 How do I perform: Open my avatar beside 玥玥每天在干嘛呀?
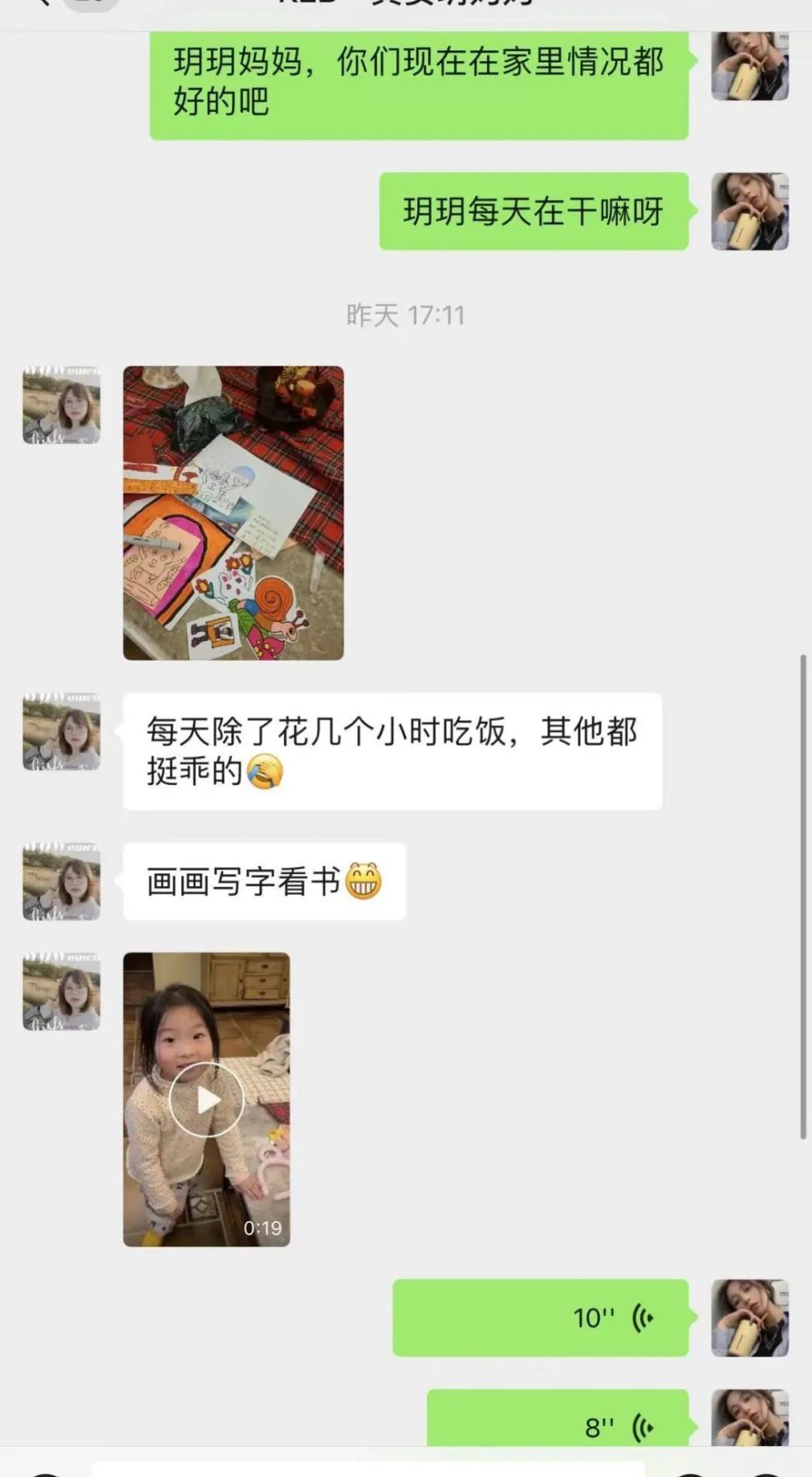point(749,211)
